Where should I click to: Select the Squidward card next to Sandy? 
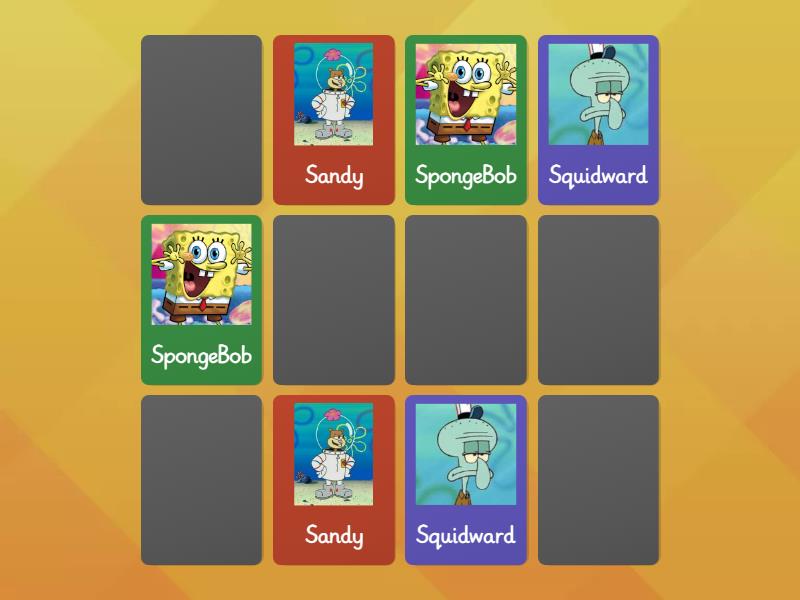point(466,480)
